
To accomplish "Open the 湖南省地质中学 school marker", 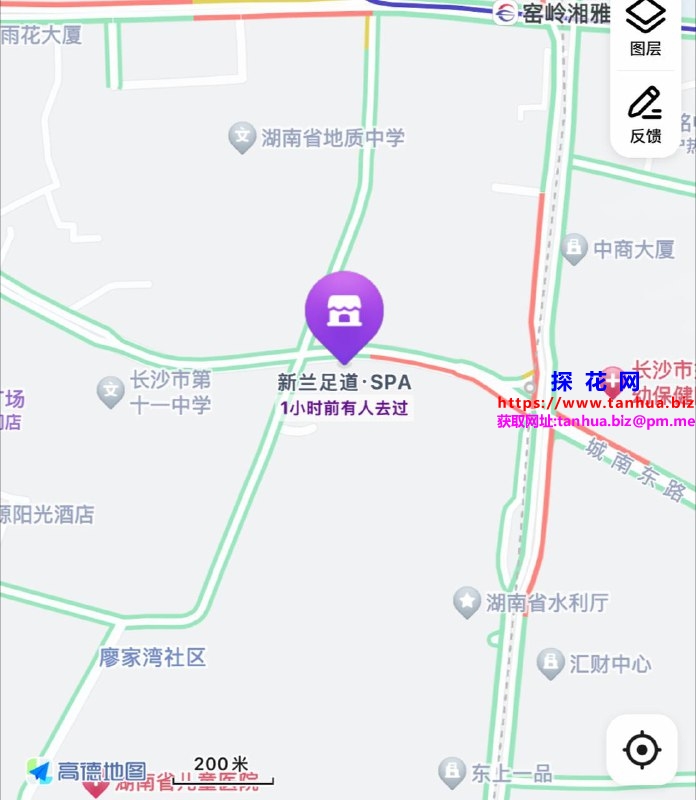I will click(x=242, y=137).
